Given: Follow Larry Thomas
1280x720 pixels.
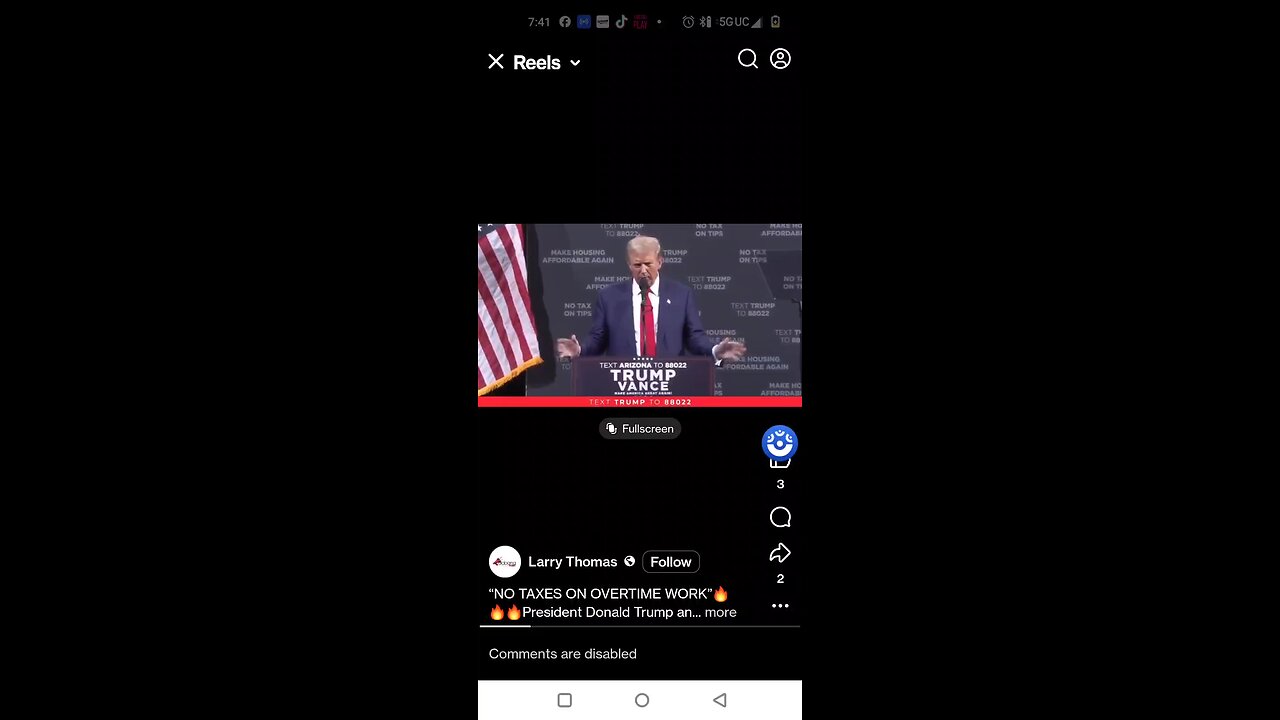Looking at the screenshot, I should (x=670, y=562).
